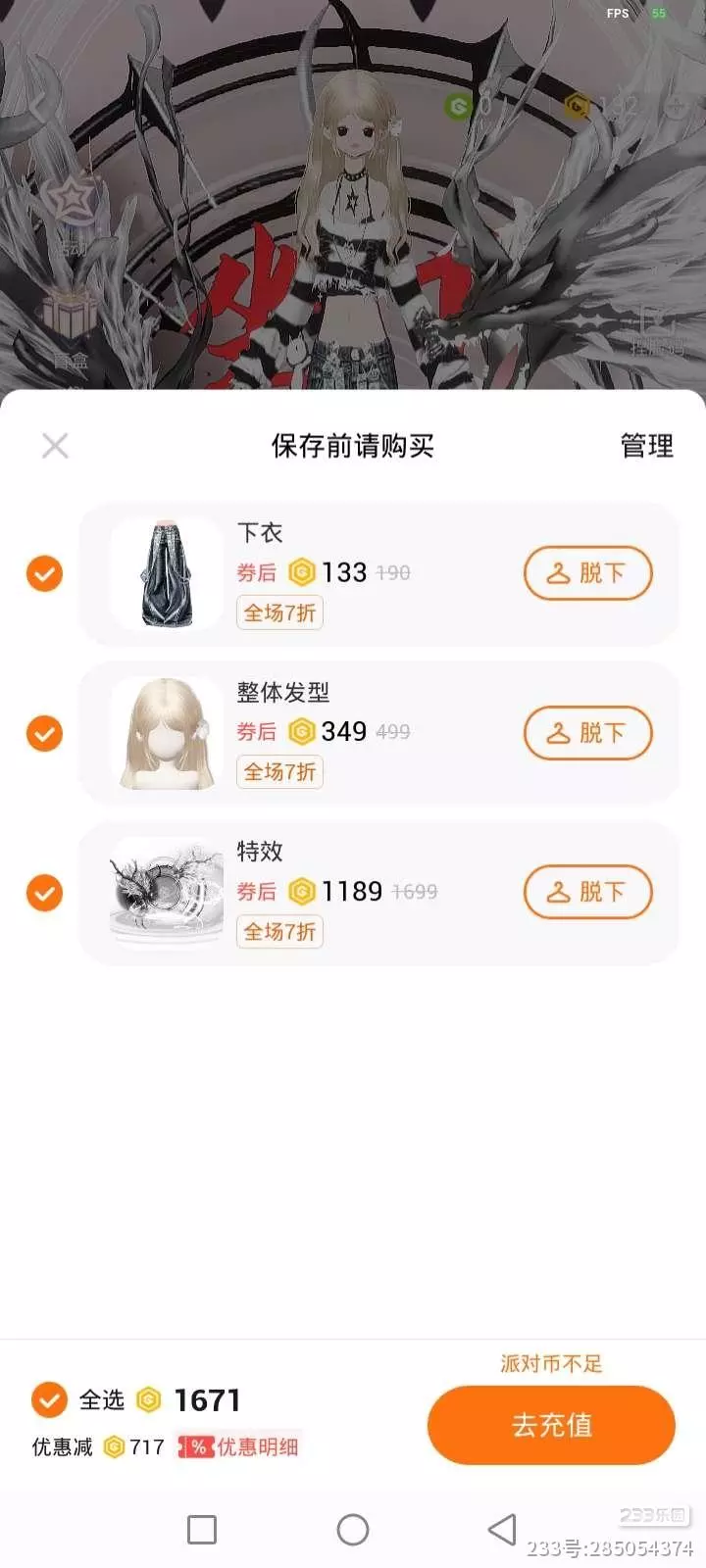Viewport: 706px width, 1568px height.
Task: Uncheck the 特效 item checkbox
Action: [x=44, y=893]
